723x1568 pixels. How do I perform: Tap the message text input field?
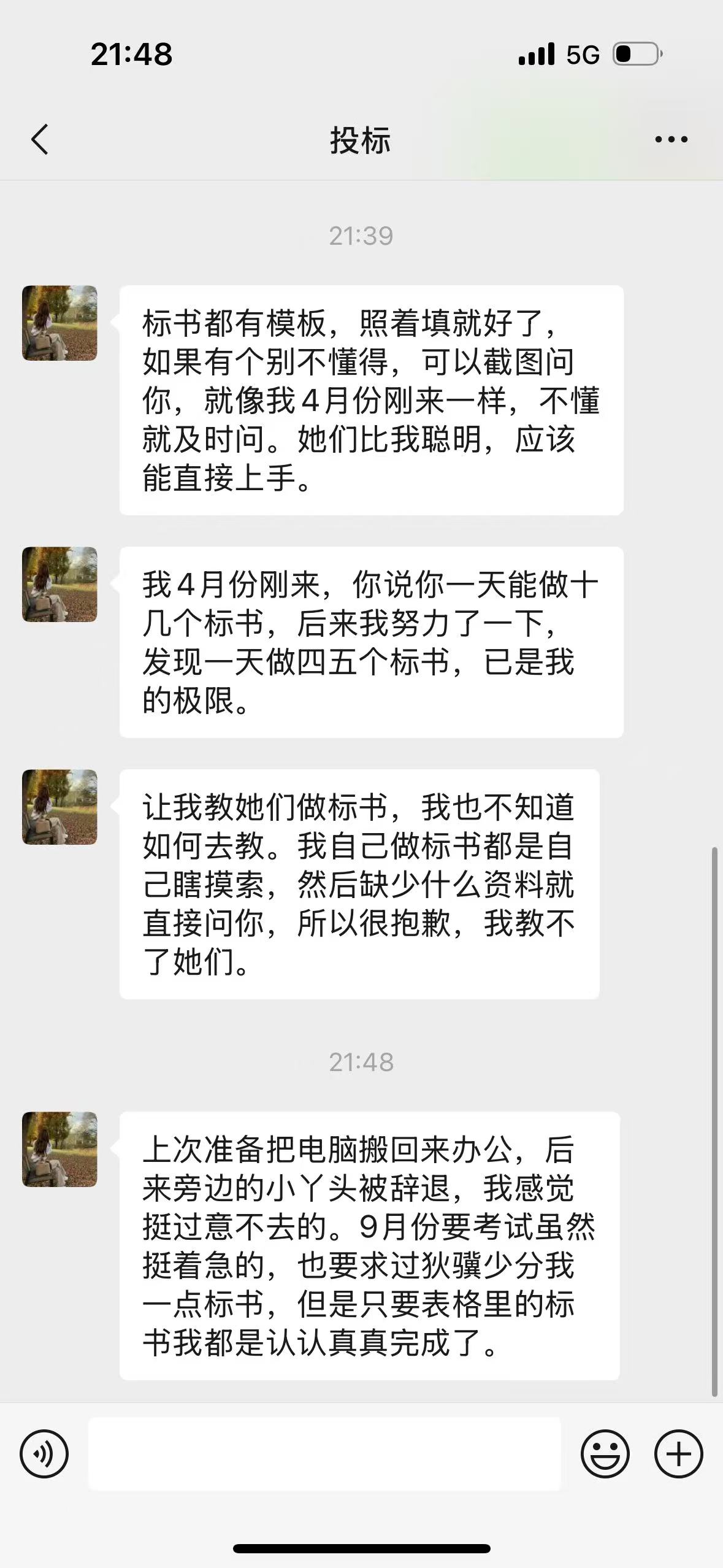pos(324,1453)
